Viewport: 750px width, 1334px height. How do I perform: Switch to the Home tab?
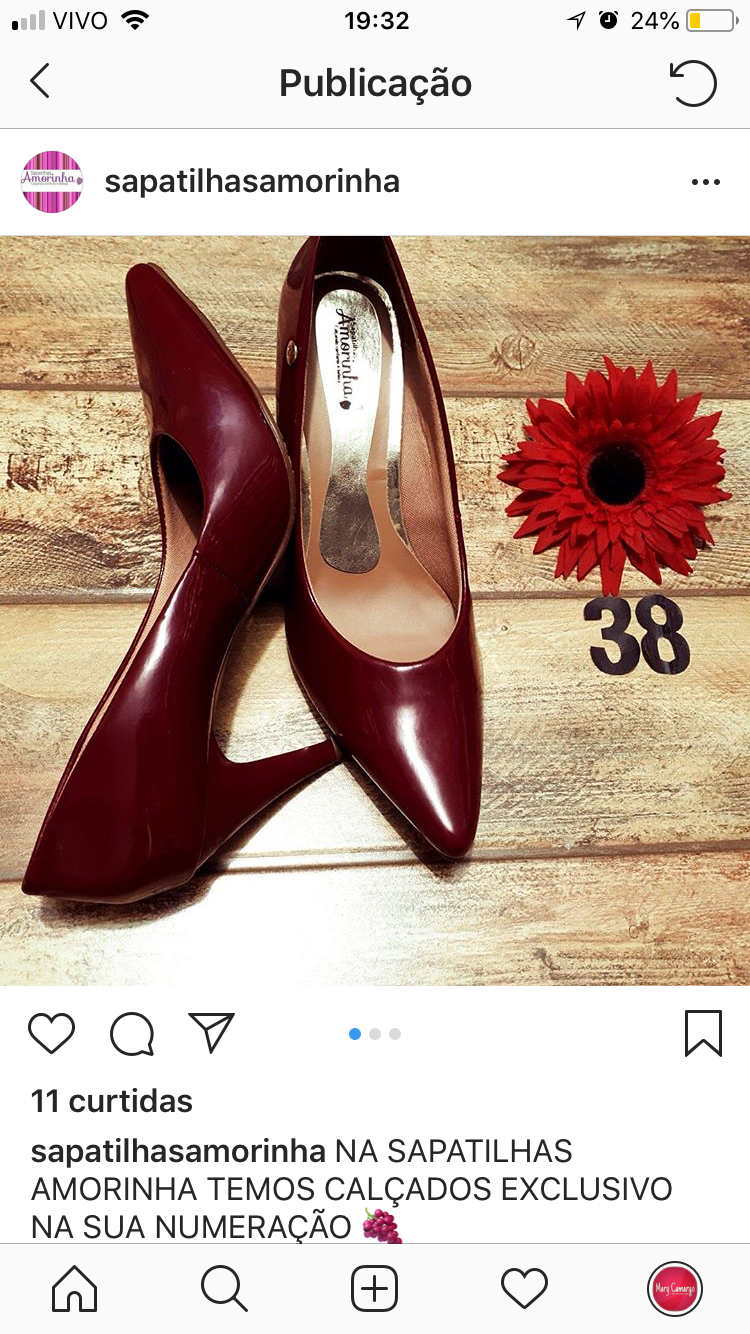75,1288
